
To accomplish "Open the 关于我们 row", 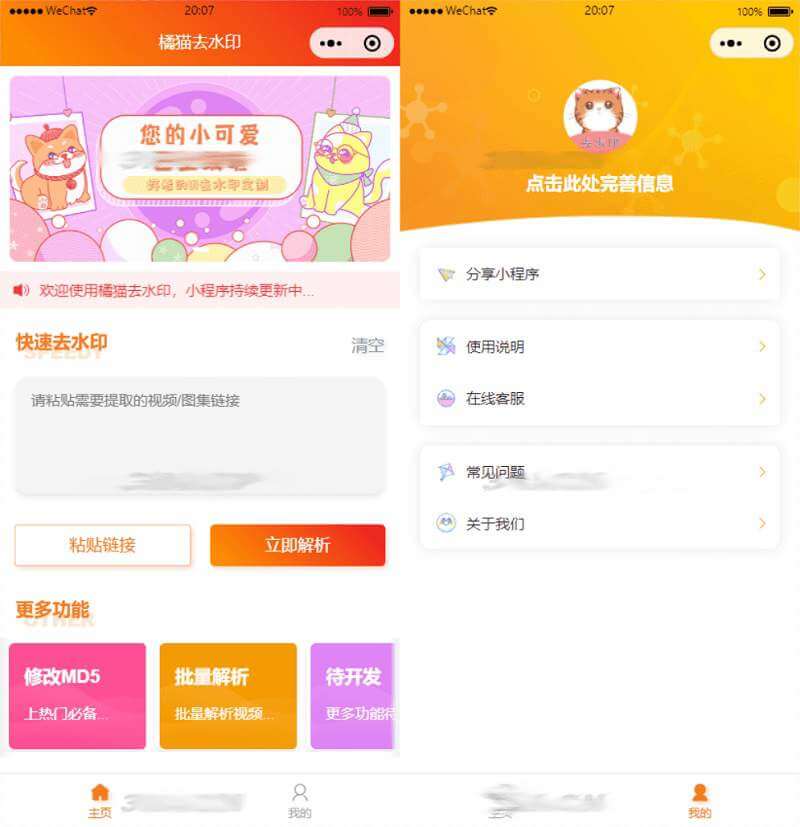I will (599, 523).
